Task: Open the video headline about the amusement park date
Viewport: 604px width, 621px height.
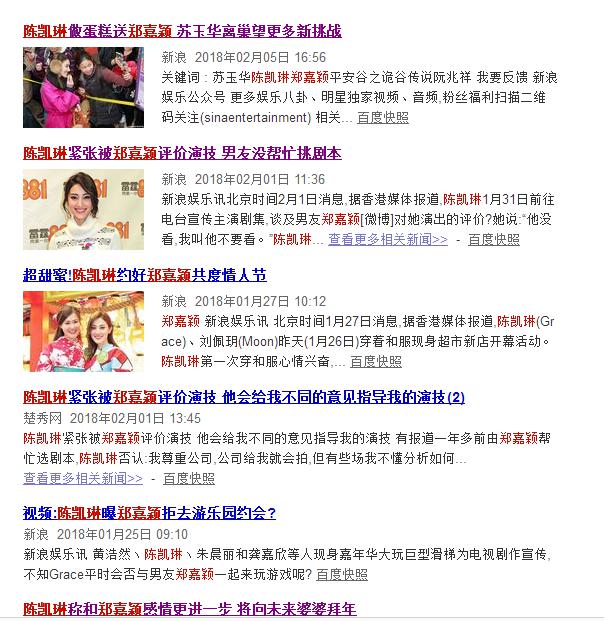Action: (149, 514)
